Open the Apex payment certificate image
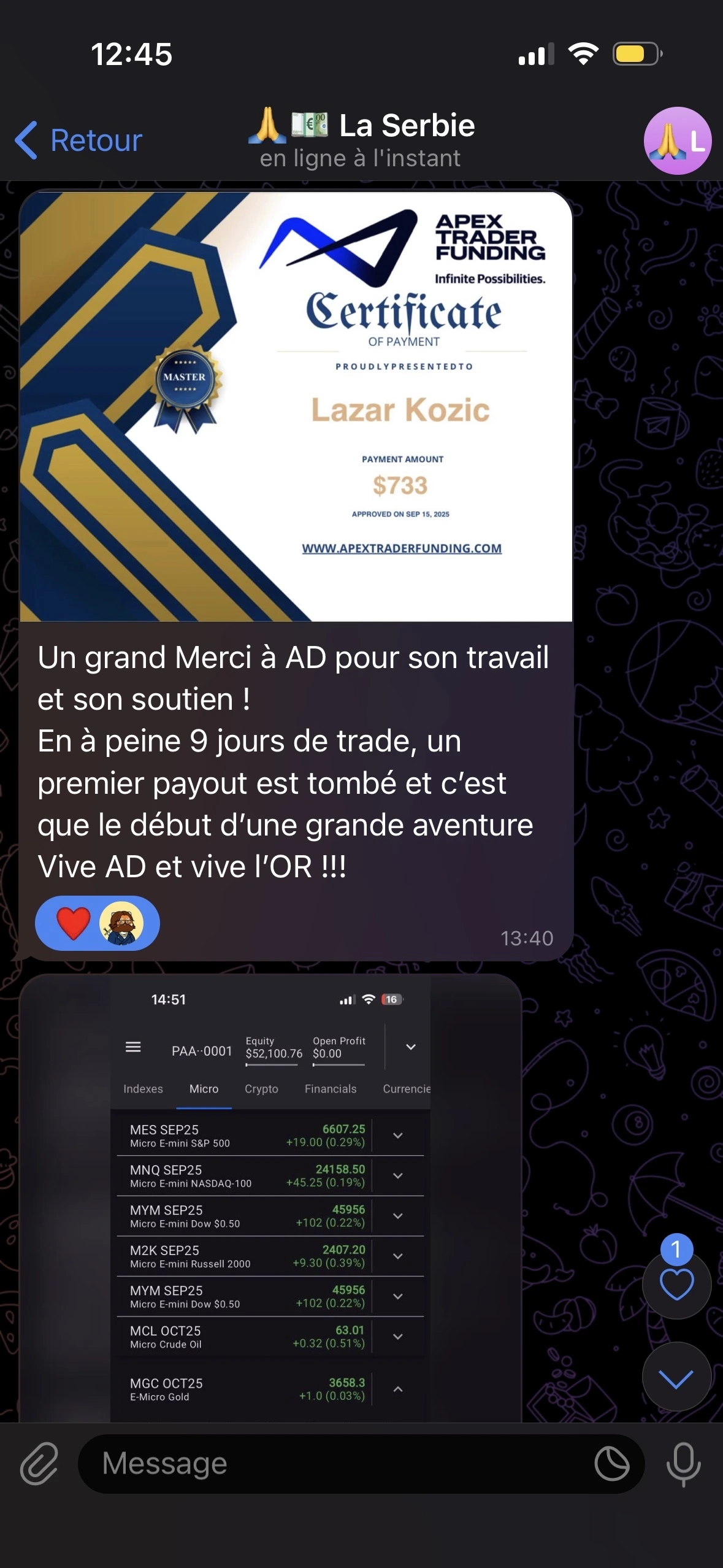This screenshot has width=723, height=1568. tap(296, 407)
